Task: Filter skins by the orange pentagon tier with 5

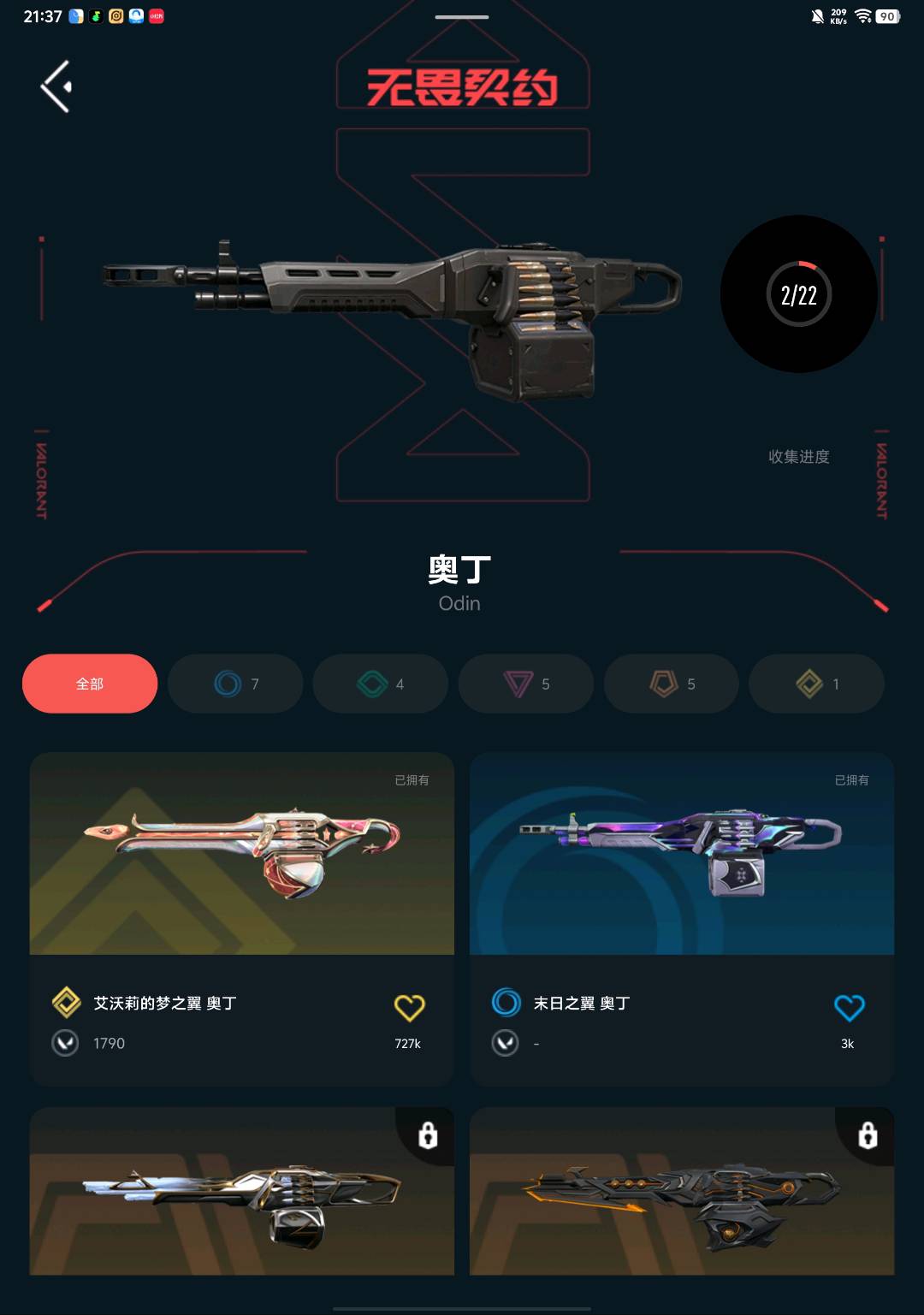Action: pyautogui.click(x=672, y=684)
